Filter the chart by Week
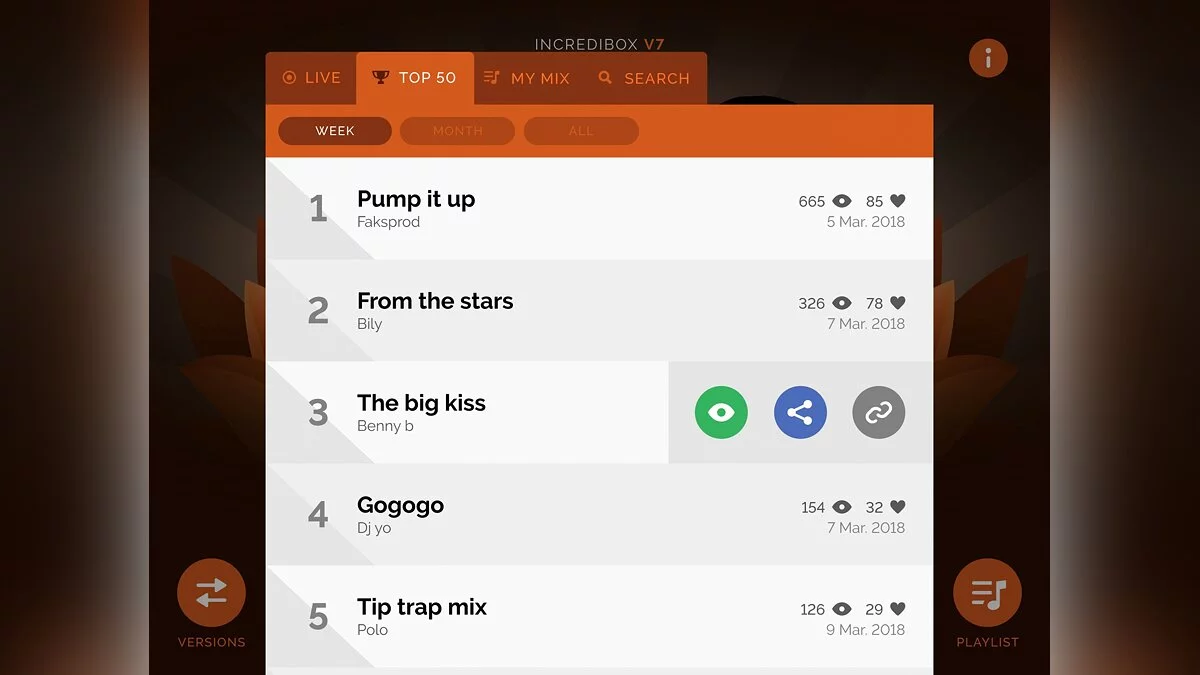The height and width of the screenshot is (675, 1200). [x=335, y=131]
